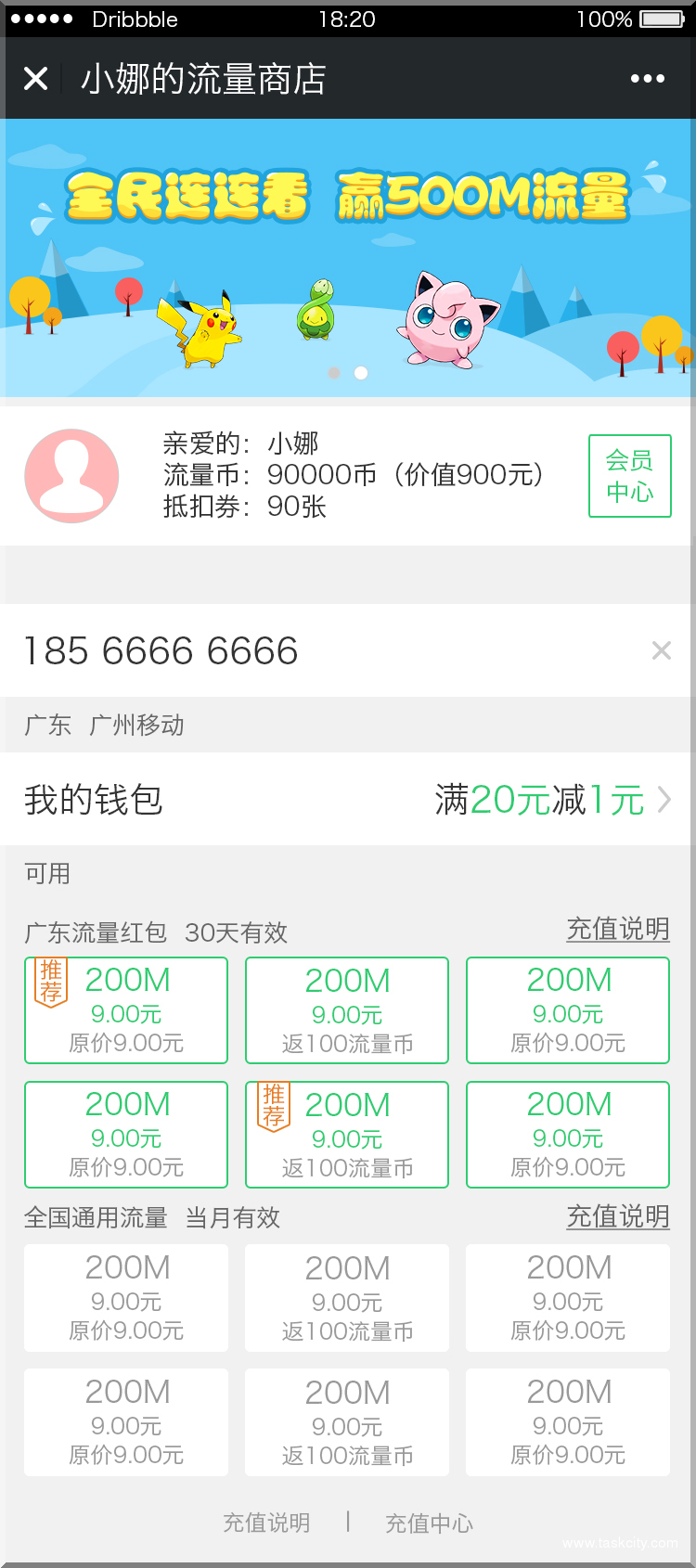Clear the phone number 185 6666 6666
This screenshot has height=1568, width=696.
661,650
